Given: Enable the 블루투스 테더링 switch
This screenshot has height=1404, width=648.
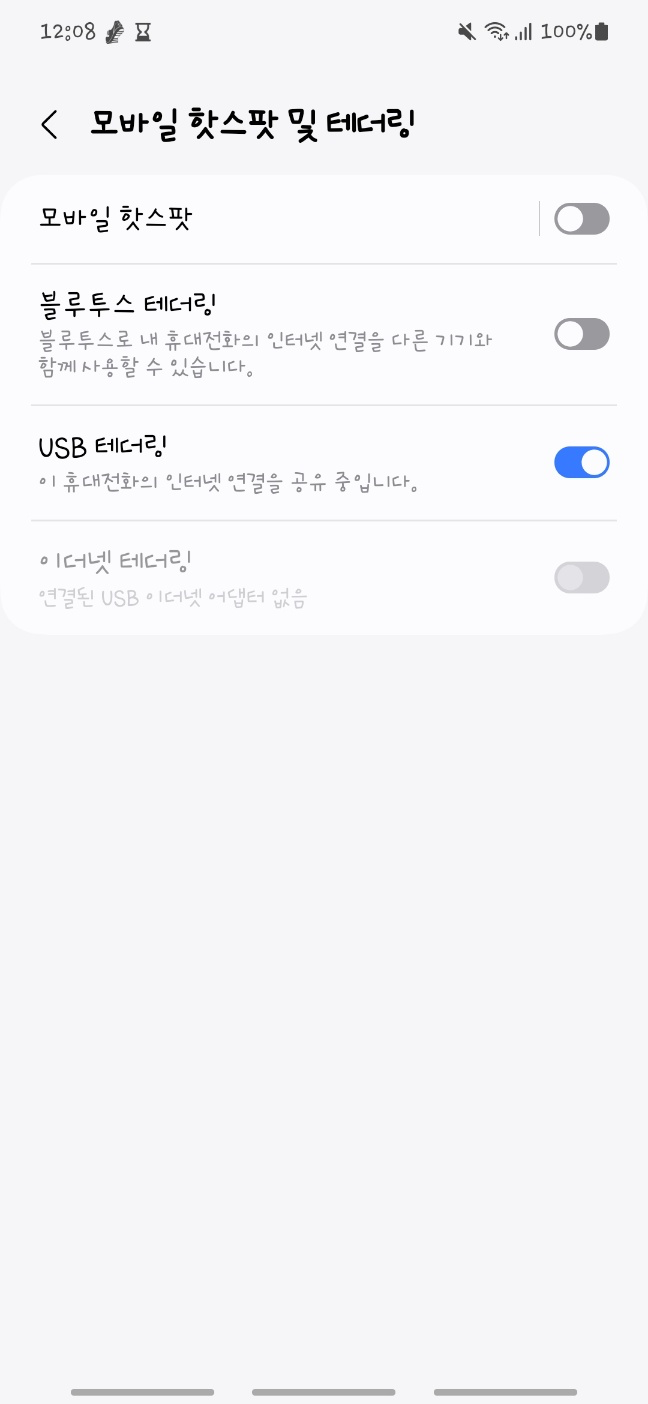Looking at the screenshot, I should [x=581, y=334].
